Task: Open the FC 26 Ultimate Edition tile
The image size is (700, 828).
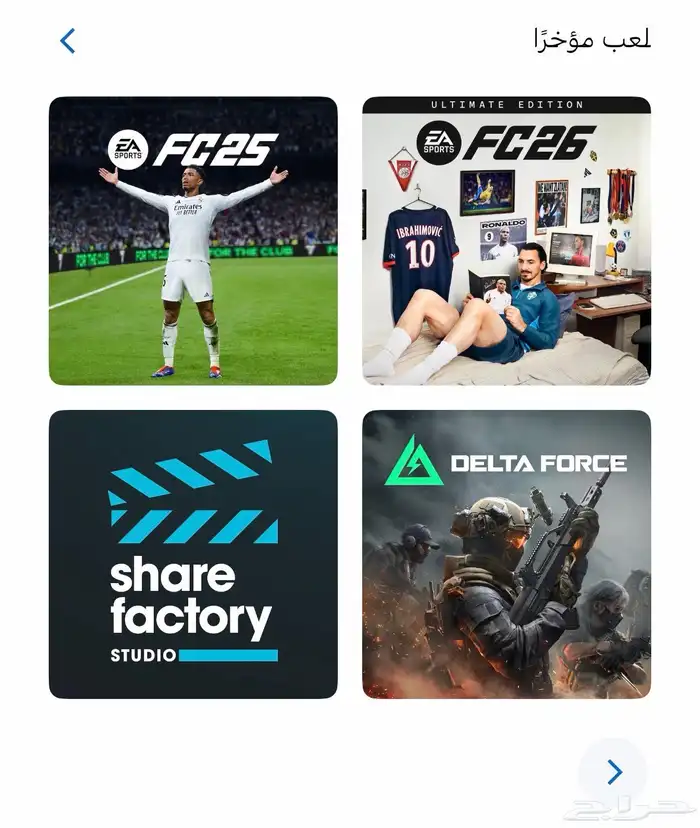Action: click(x=506, y=241)
